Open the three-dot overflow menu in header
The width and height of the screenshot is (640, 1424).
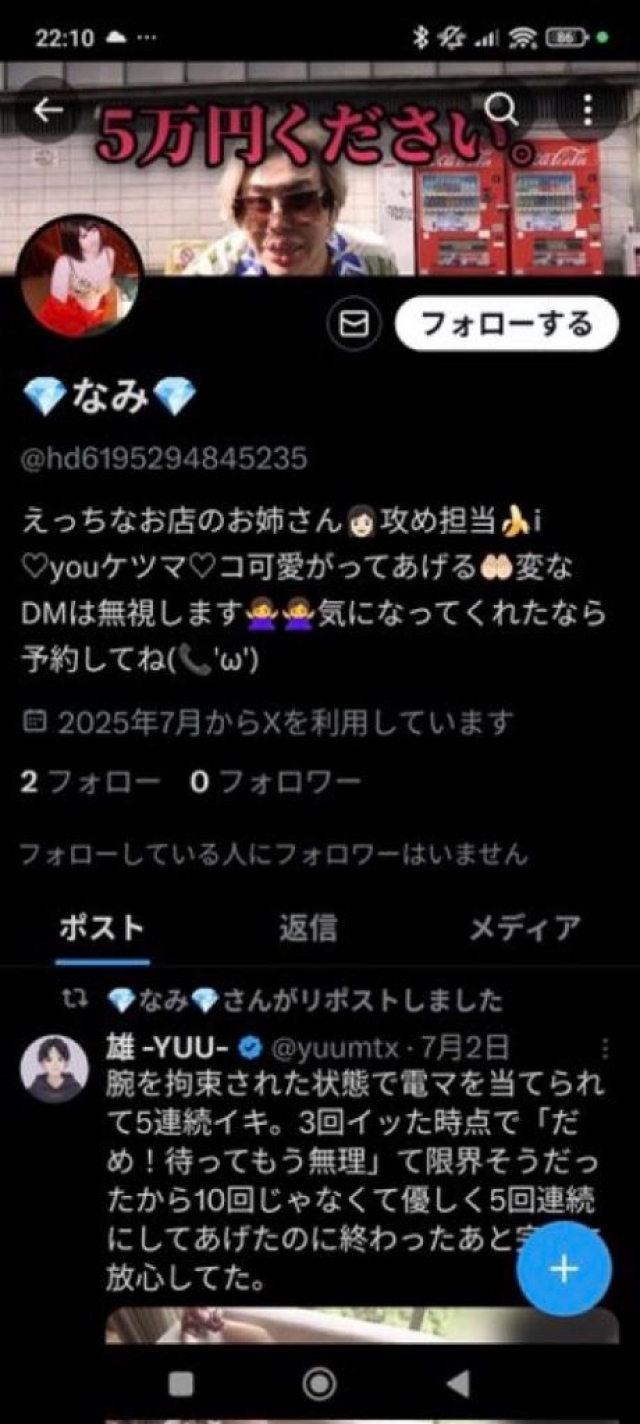(588, 110)
